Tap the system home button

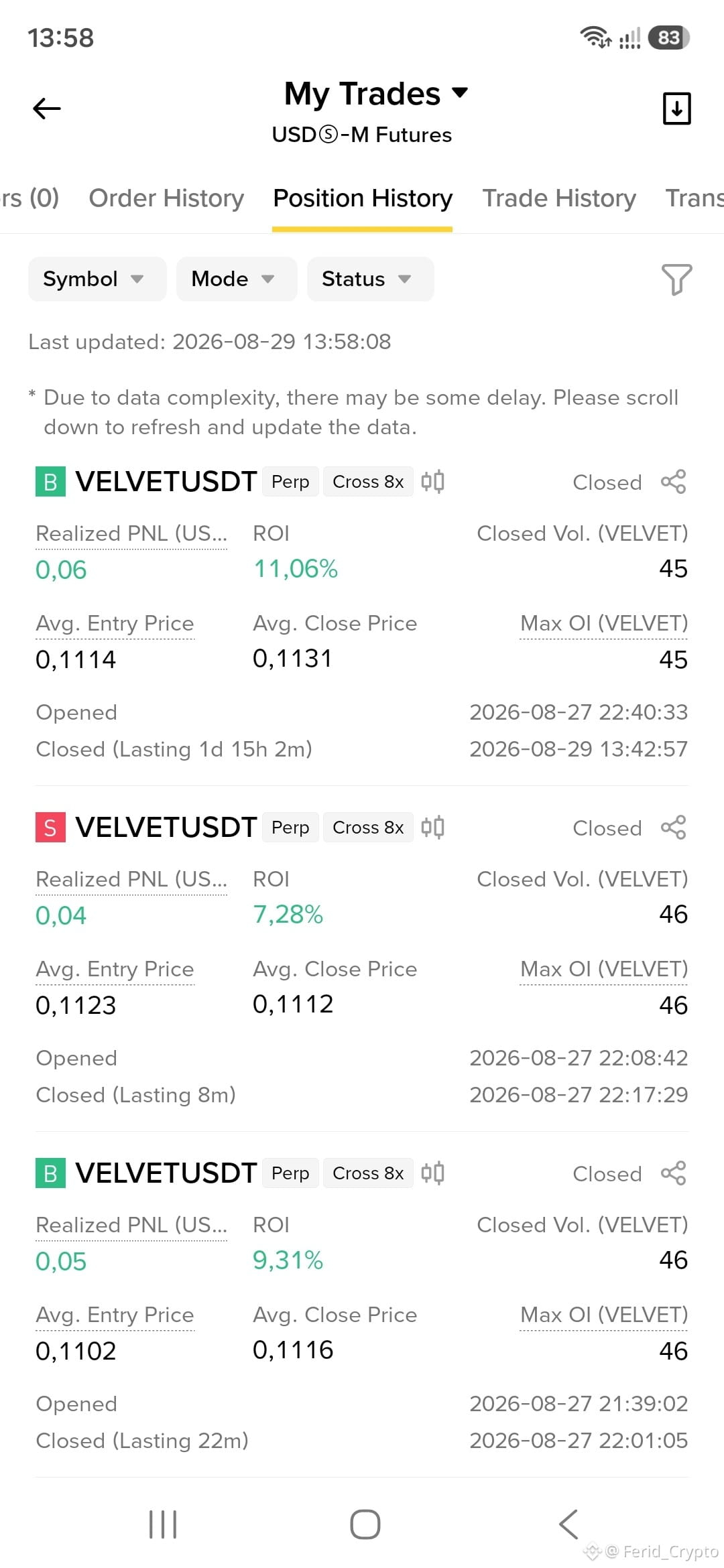365,1524
